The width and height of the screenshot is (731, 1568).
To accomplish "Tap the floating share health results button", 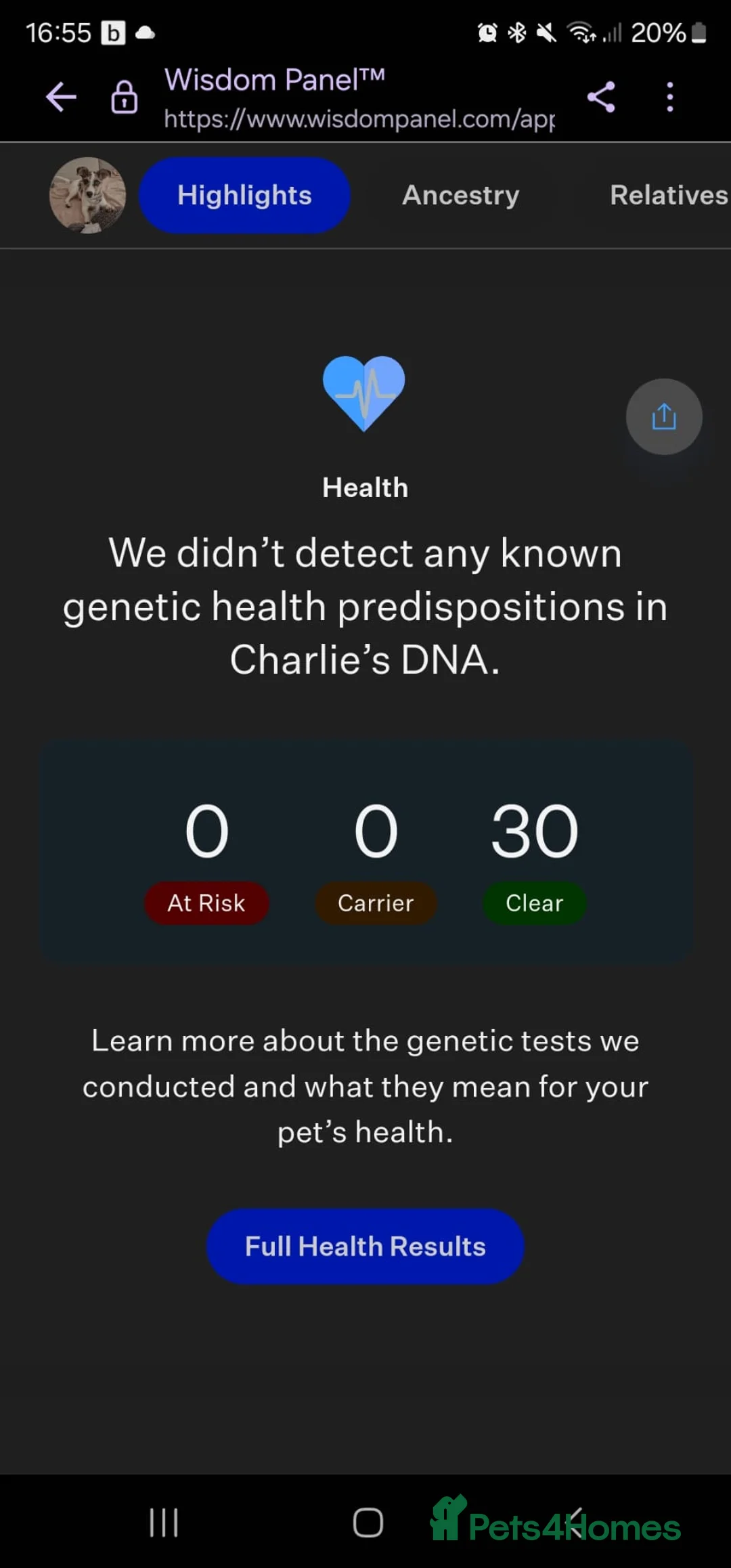I will (x=663, y=416).
